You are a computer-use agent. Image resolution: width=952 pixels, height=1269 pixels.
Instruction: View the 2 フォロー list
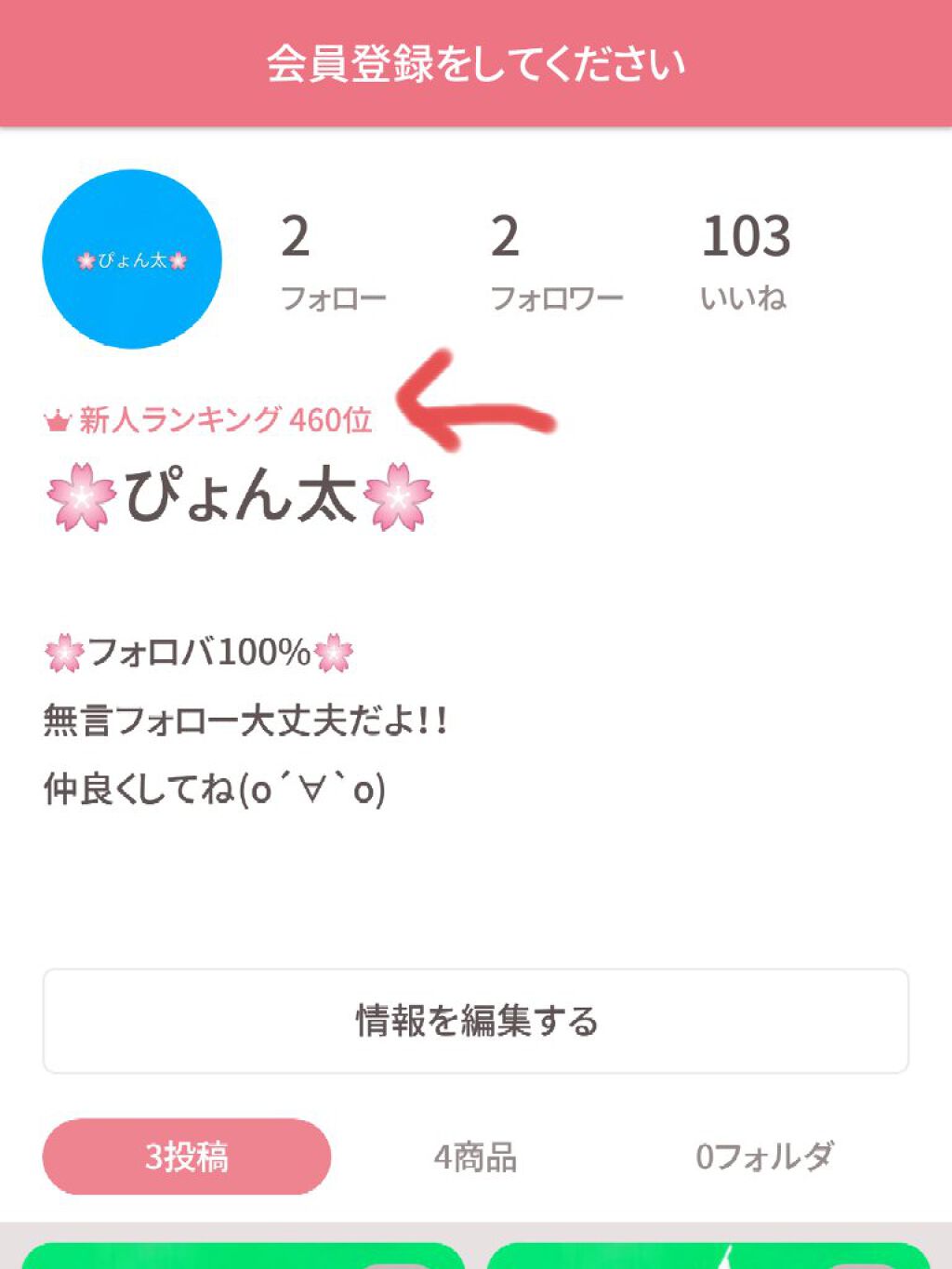(x=332, y=262)
